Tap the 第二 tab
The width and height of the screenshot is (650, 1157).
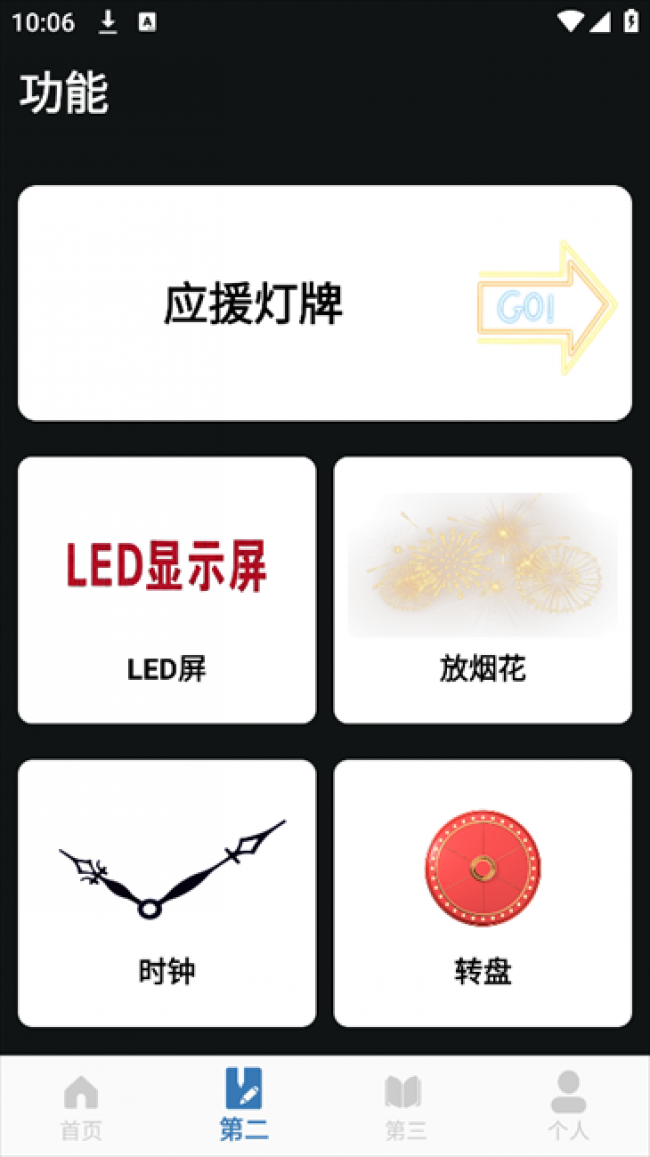coord(244,1107)
